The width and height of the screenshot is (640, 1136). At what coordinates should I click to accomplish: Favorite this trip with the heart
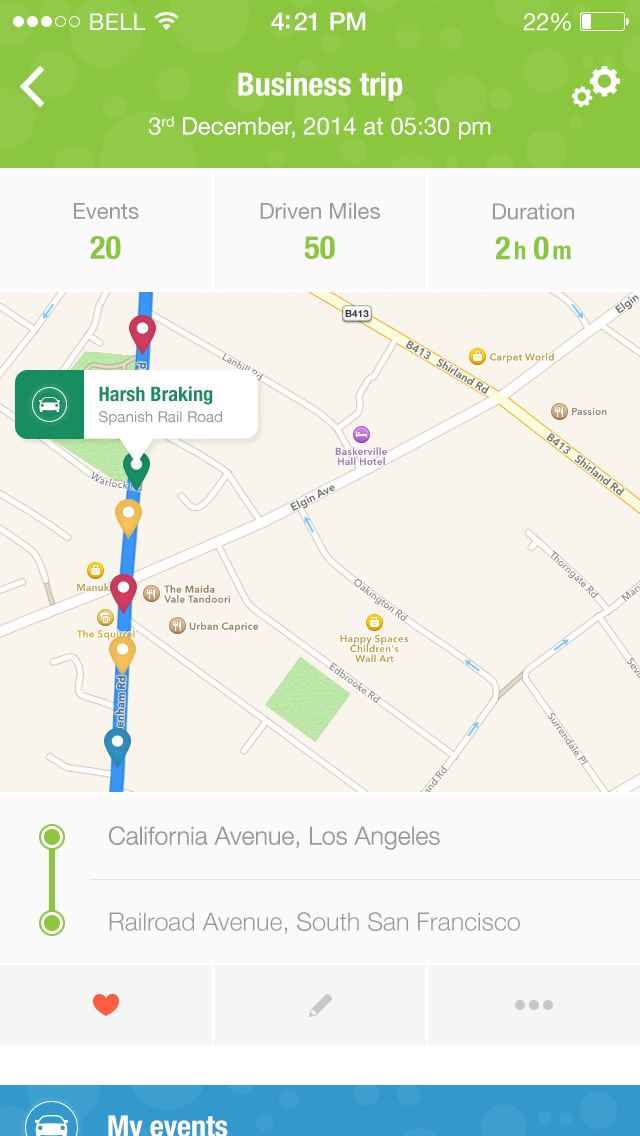tap(106, 1004)
